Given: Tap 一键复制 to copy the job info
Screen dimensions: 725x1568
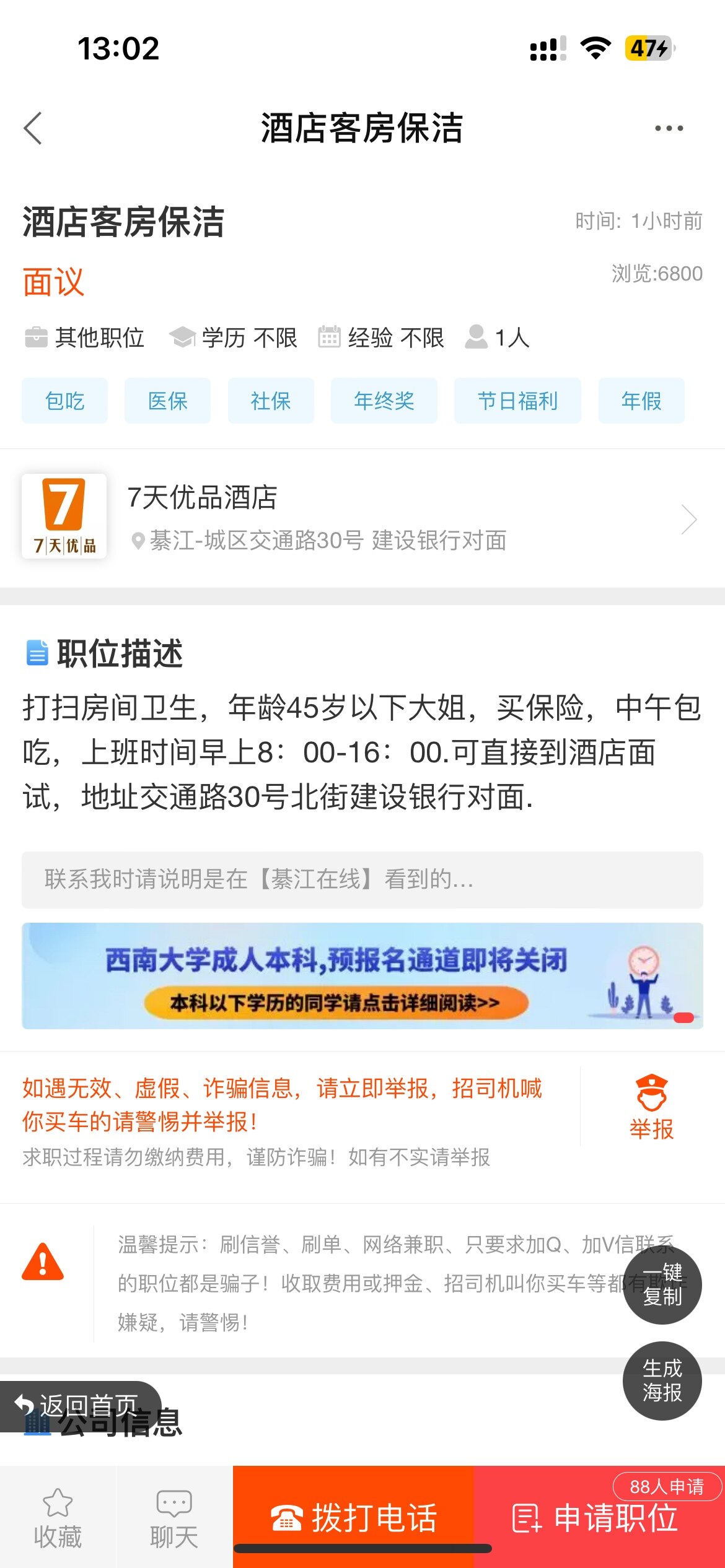Looking at the screenshot, I should point(662,1284).
